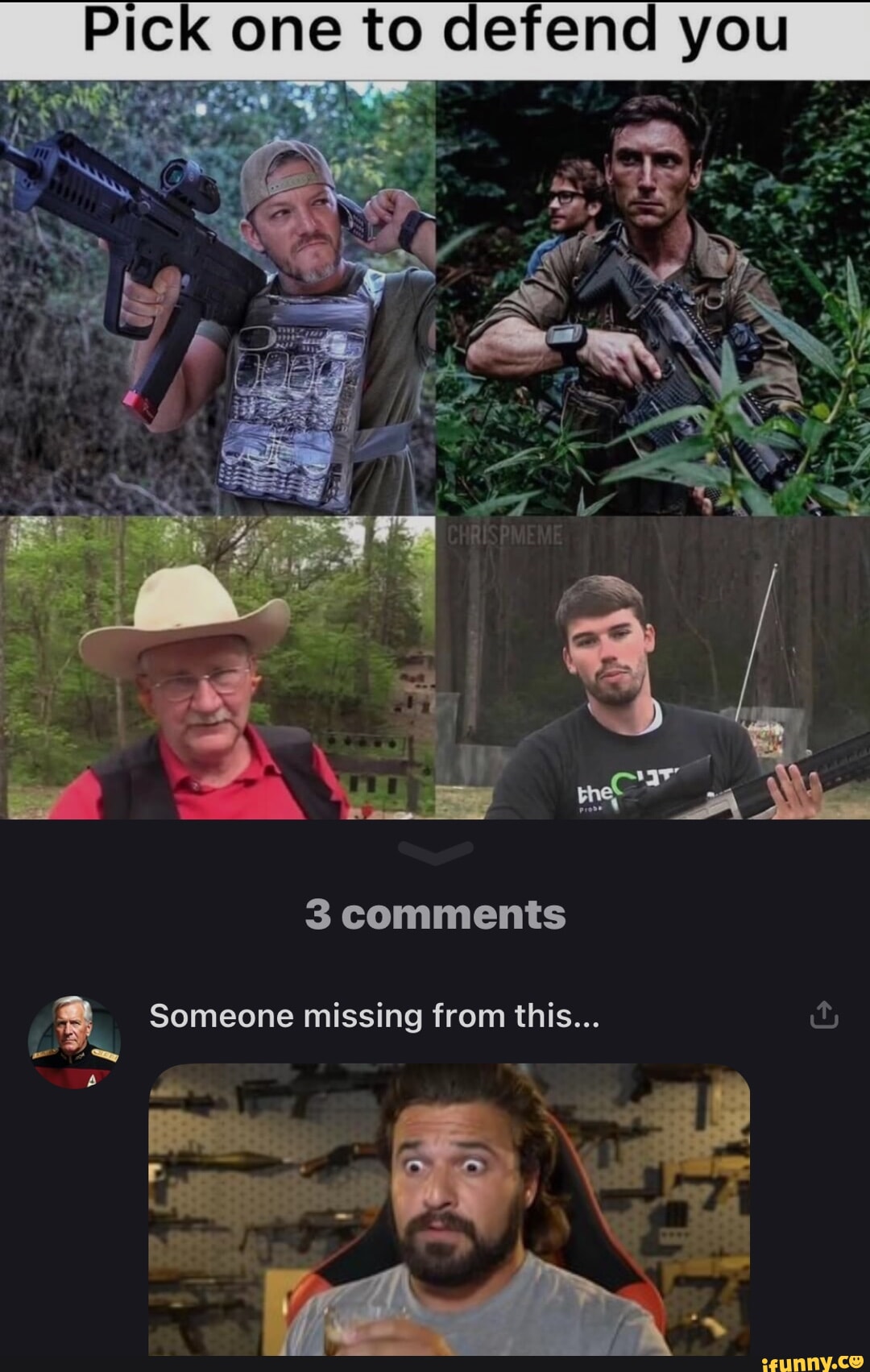Select the 'Pick one to defend you' title bar

[x=435, y=31]
